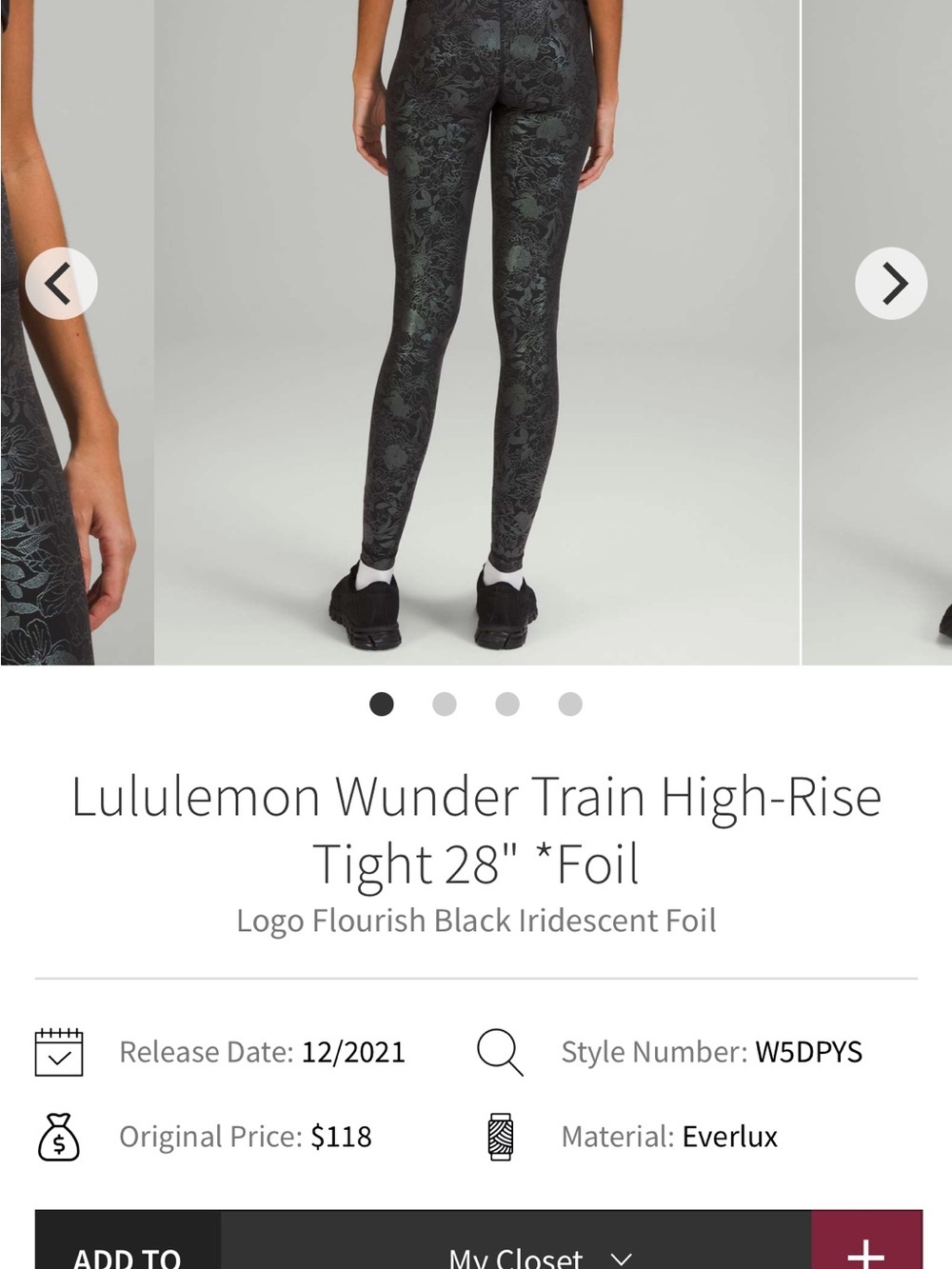952x1269 pixels.
Task: Show the next product photo
Action: [x=891, y=284]
